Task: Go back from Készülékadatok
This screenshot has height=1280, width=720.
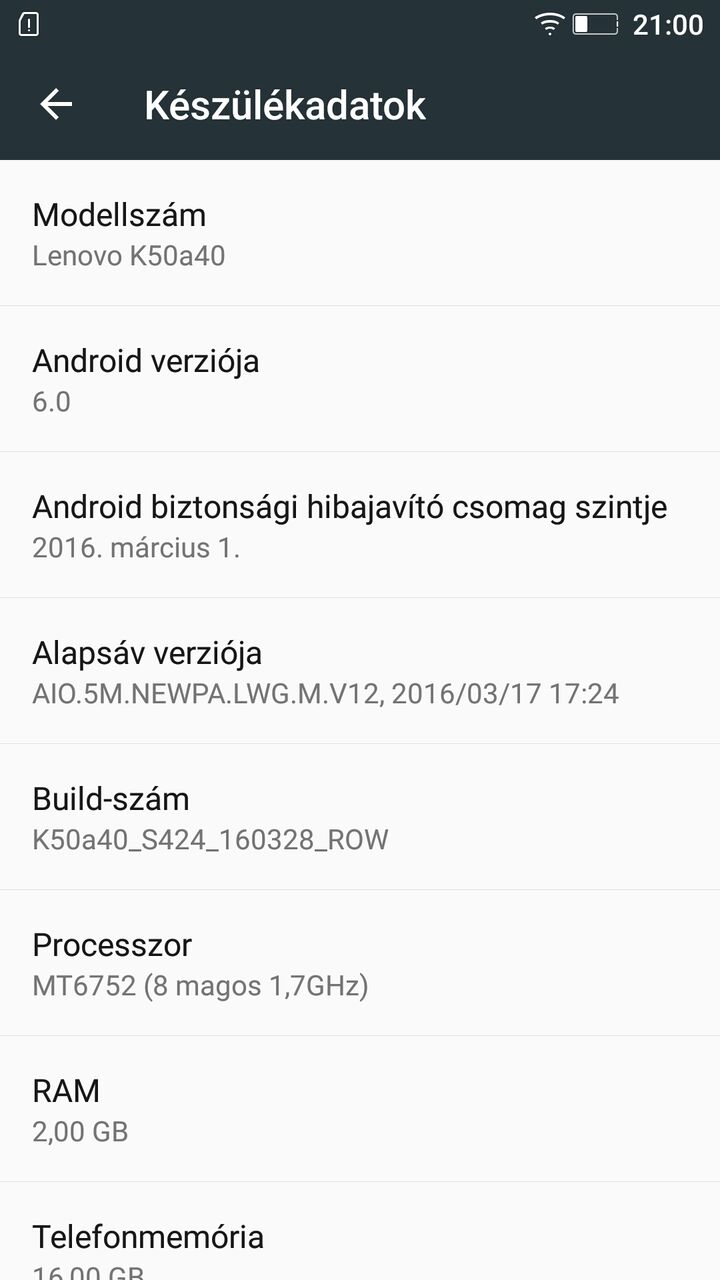Action: [56, 105]
